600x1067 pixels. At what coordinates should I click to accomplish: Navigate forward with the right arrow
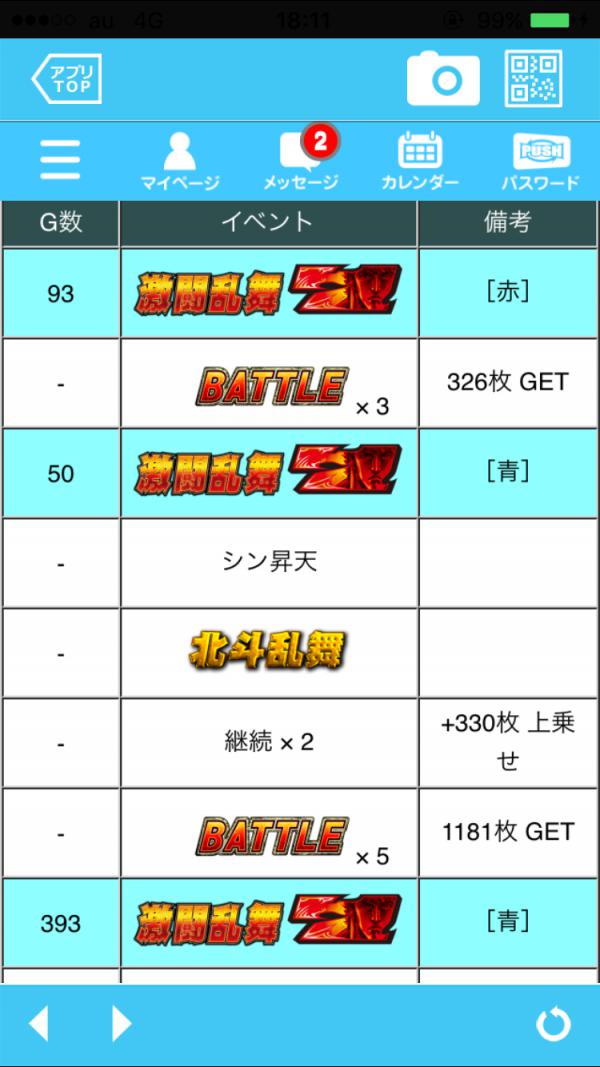tap(121, 1023)
